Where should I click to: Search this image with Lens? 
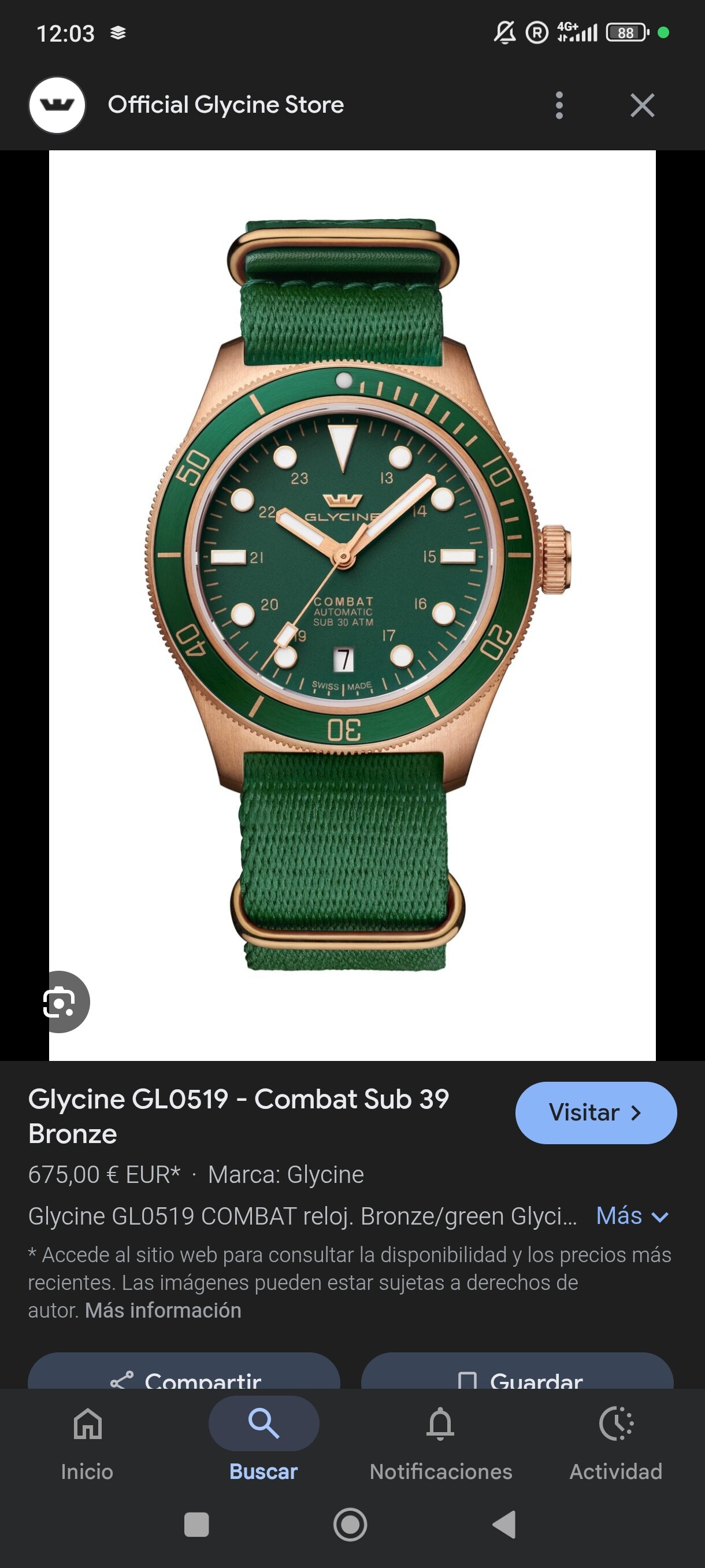(60, 1002)
